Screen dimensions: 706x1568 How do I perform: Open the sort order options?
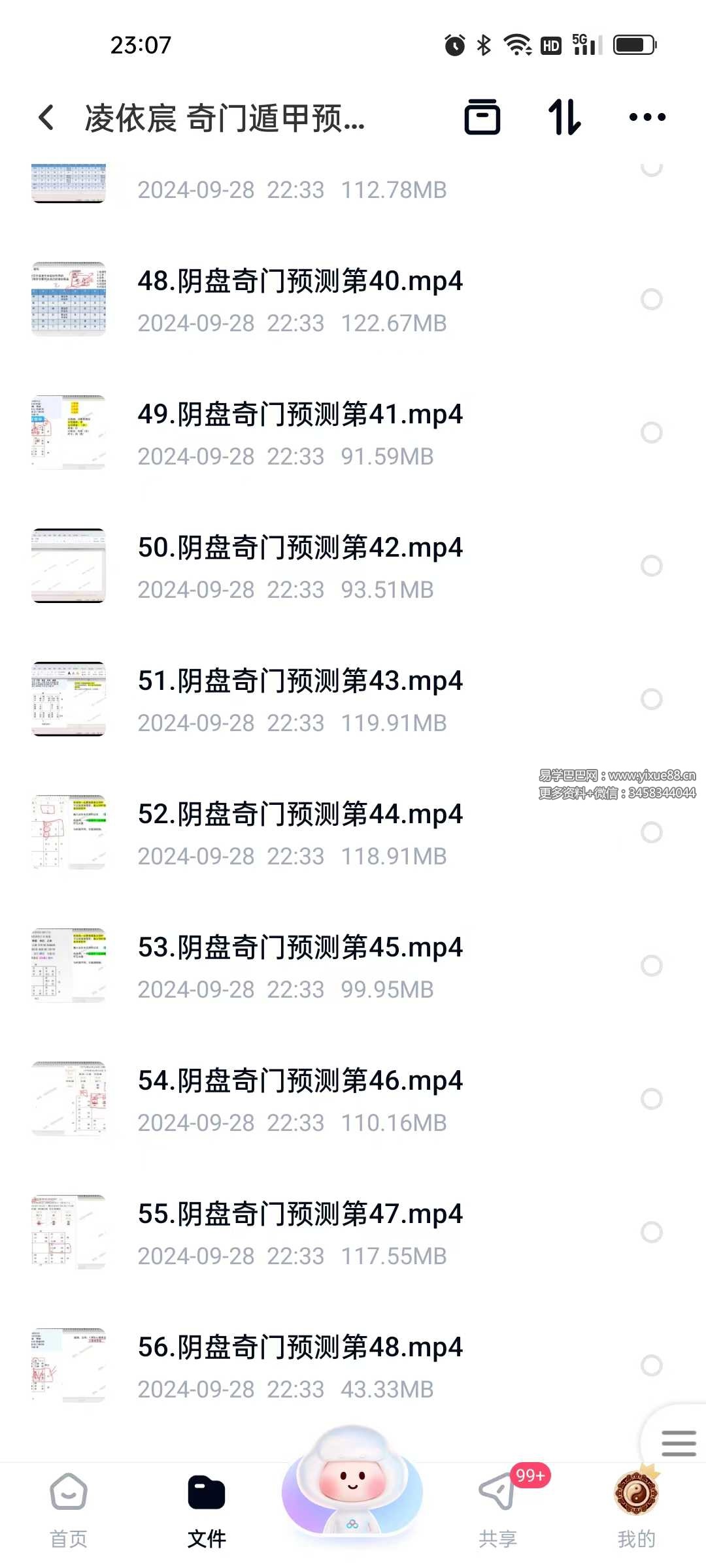point(564,118)
